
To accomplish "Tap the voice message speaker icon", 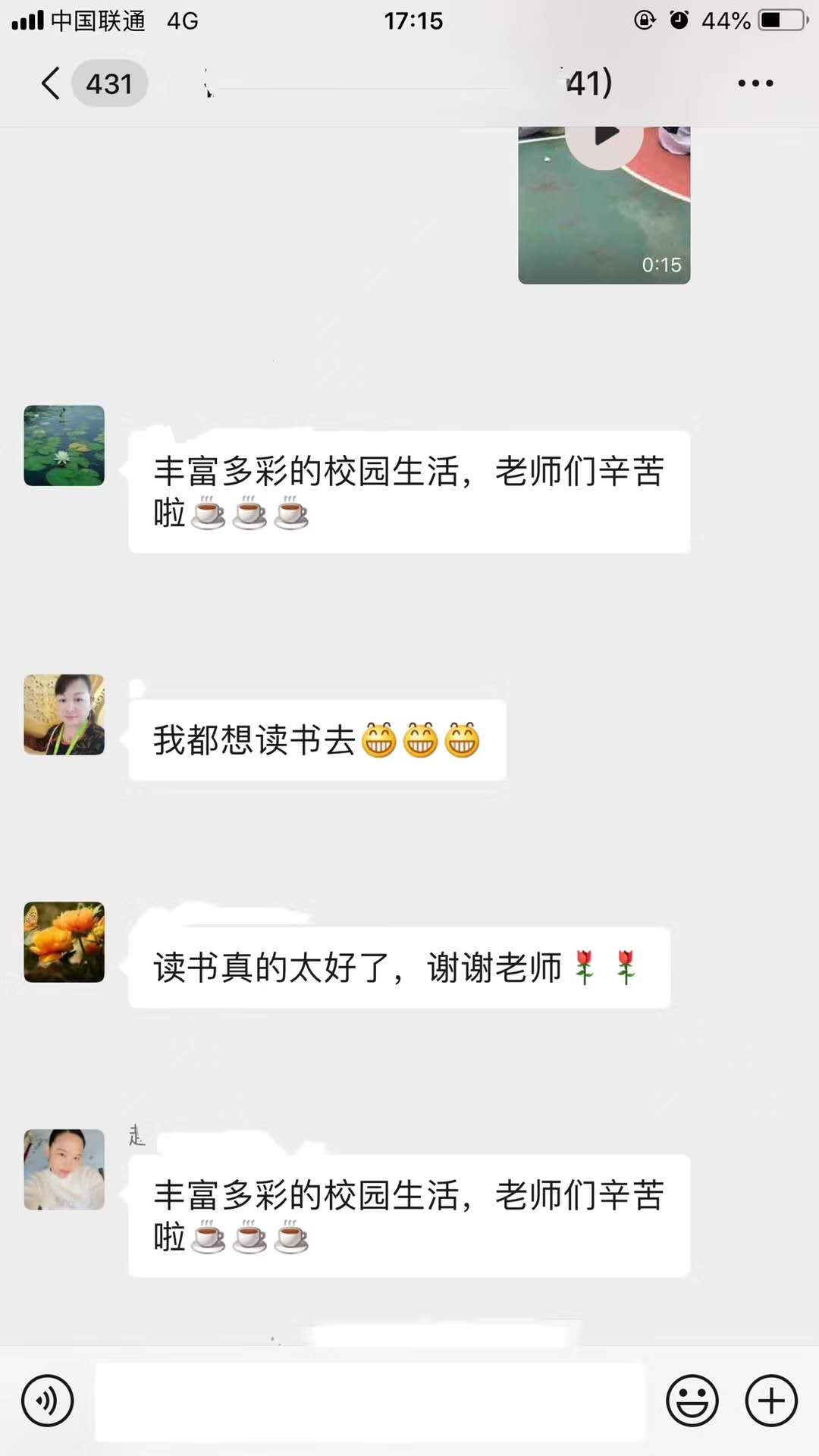I will click(47, 1400).
